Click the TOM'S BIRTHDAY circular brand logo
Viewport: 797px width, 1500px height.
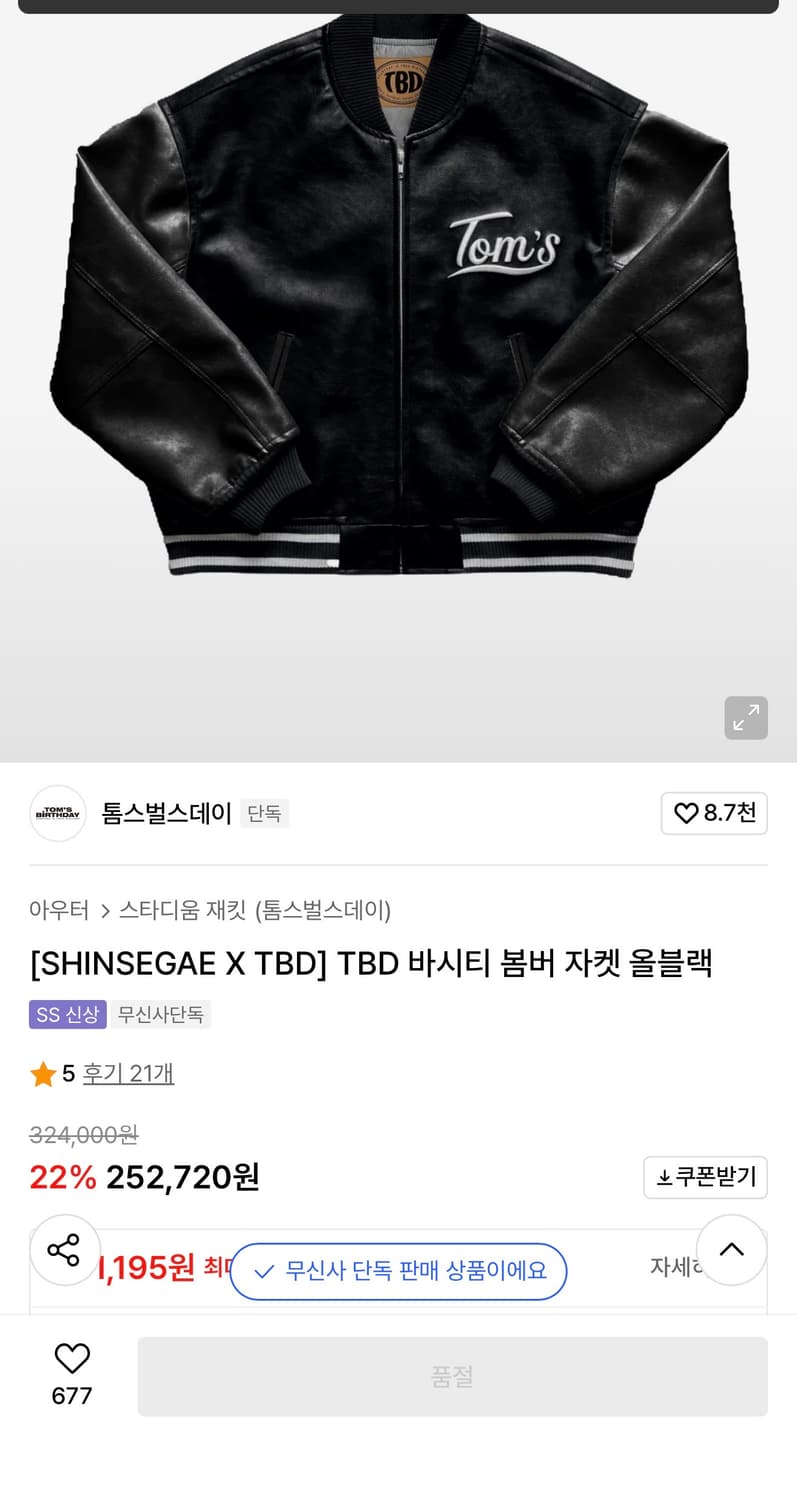tap(57, 813)
